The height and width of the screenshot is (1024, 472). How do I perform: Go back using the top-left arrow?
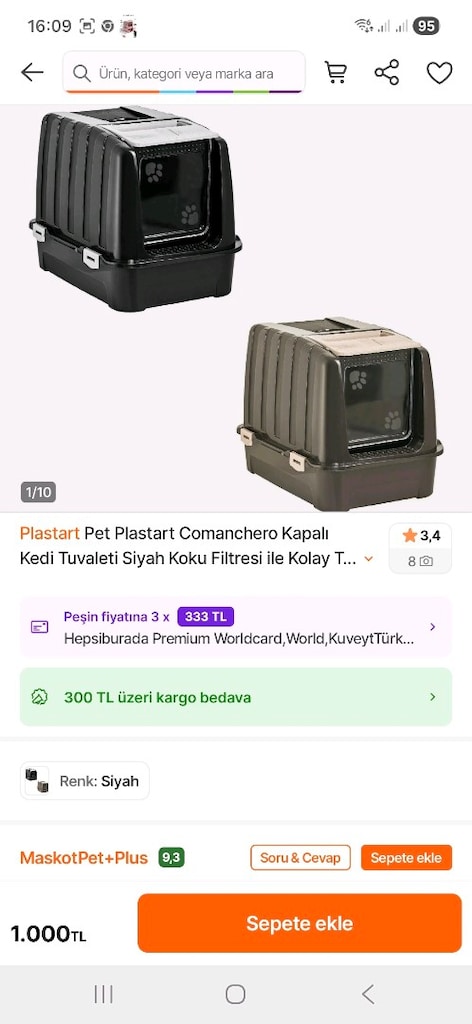(x=32, y=72)
